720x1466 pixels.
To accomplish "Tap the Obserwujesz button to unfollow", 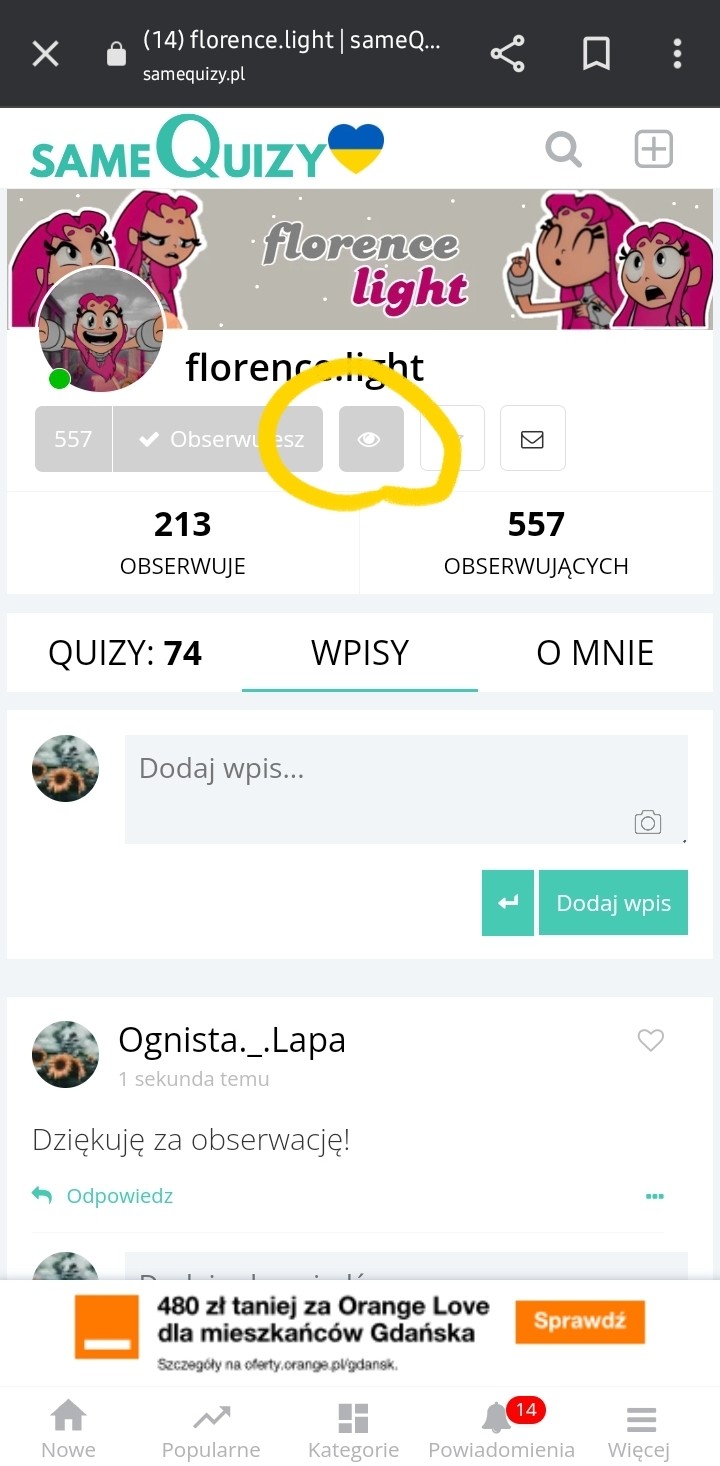I will (217, 438).
